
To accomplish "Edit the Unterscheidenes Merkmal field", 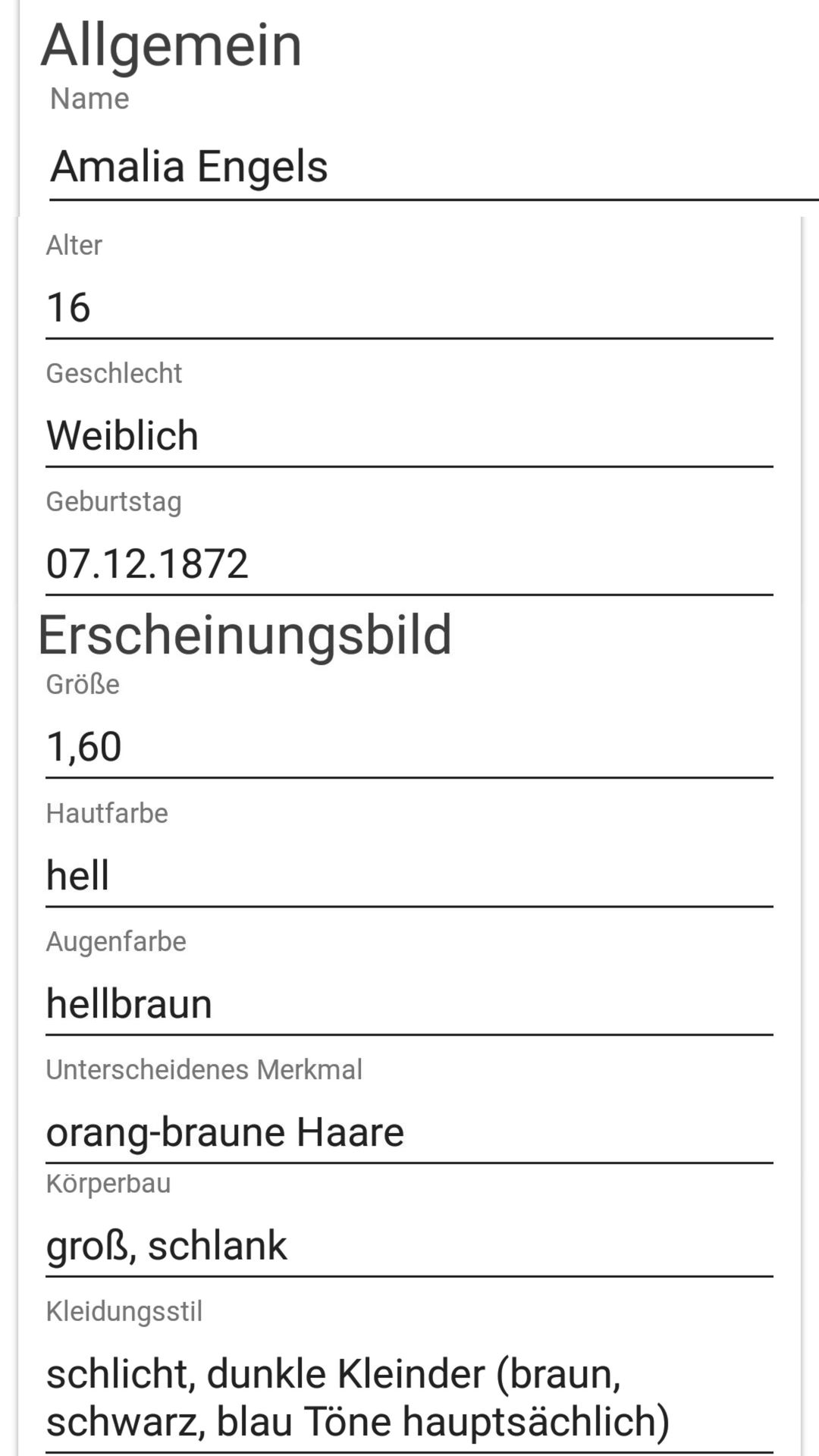I will pyautogui.click(x=409, y=1132).
